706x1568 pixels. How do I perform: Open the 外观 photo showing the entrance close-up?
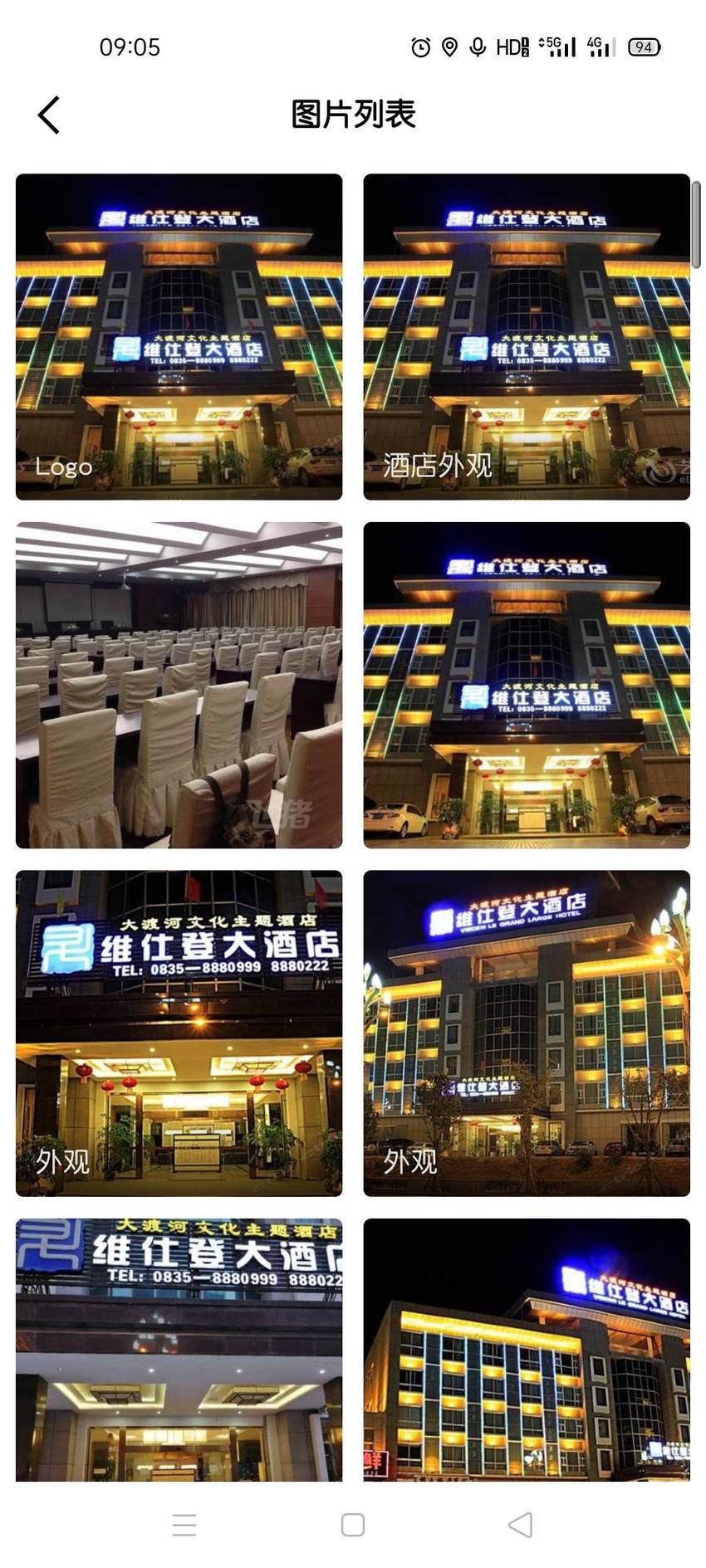point(179,1033)
